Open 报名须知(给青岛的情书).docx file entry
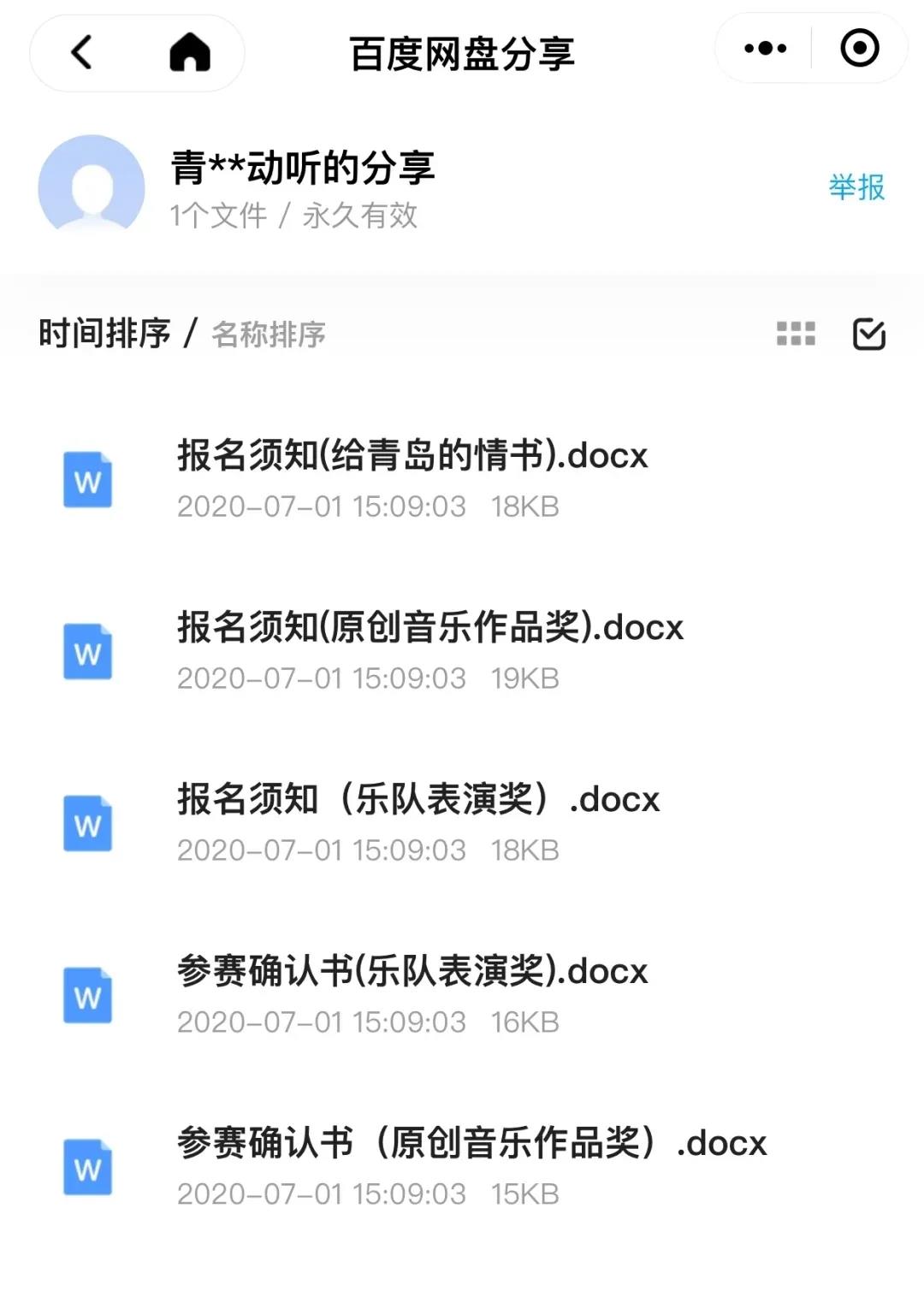This screenshot has width=924, height=1309. [412, 456]
